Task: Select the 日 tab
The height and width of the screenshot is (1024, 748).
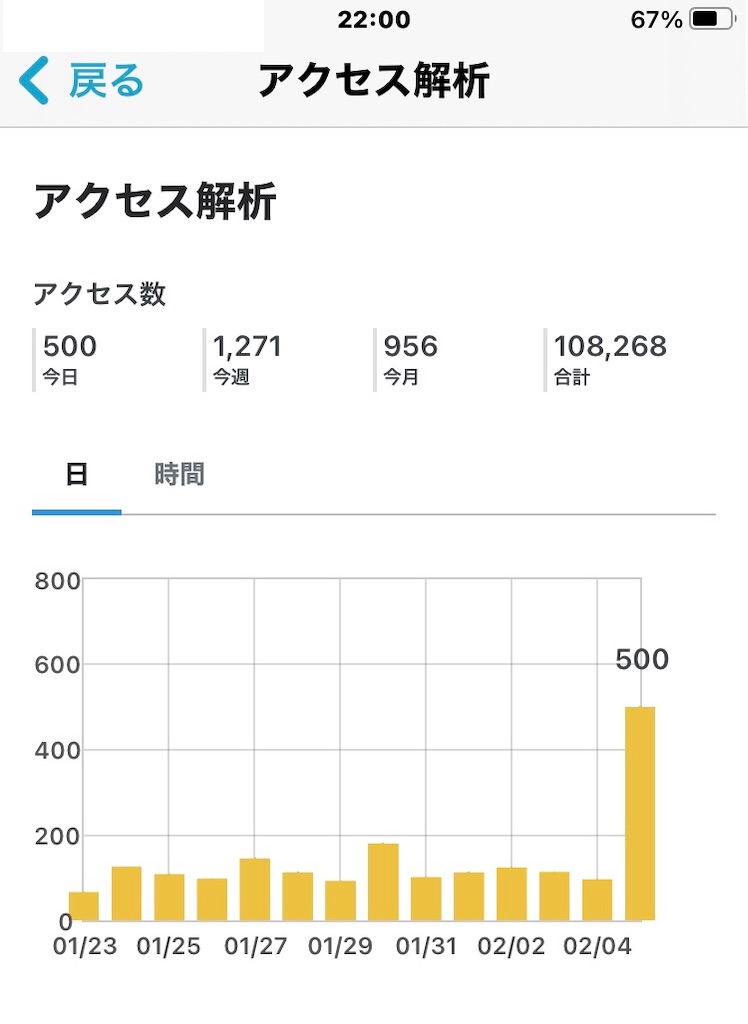Action: 76,475
